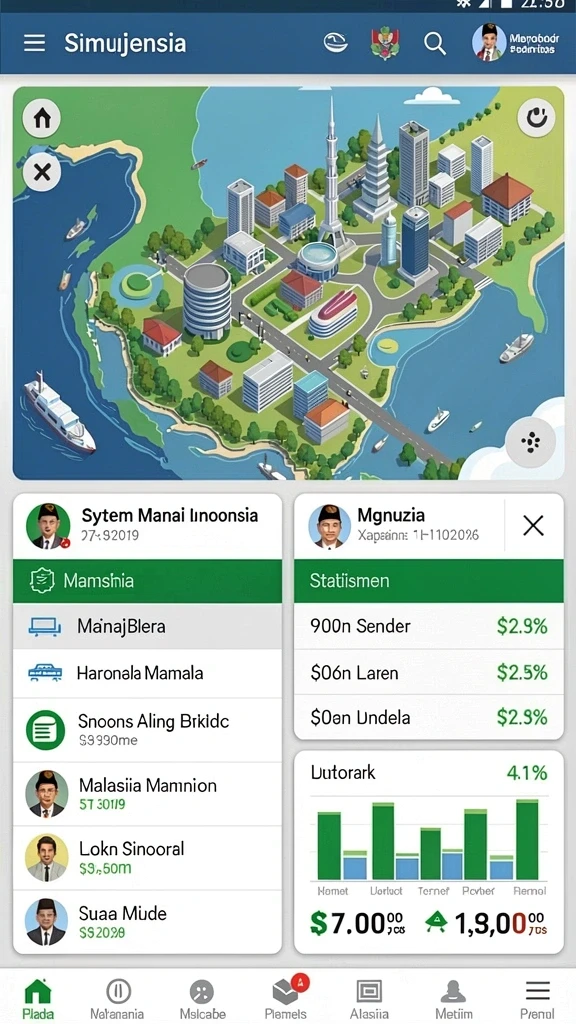
Task: Tap the power icon on the map corner
Action: [x=536, y=118]
